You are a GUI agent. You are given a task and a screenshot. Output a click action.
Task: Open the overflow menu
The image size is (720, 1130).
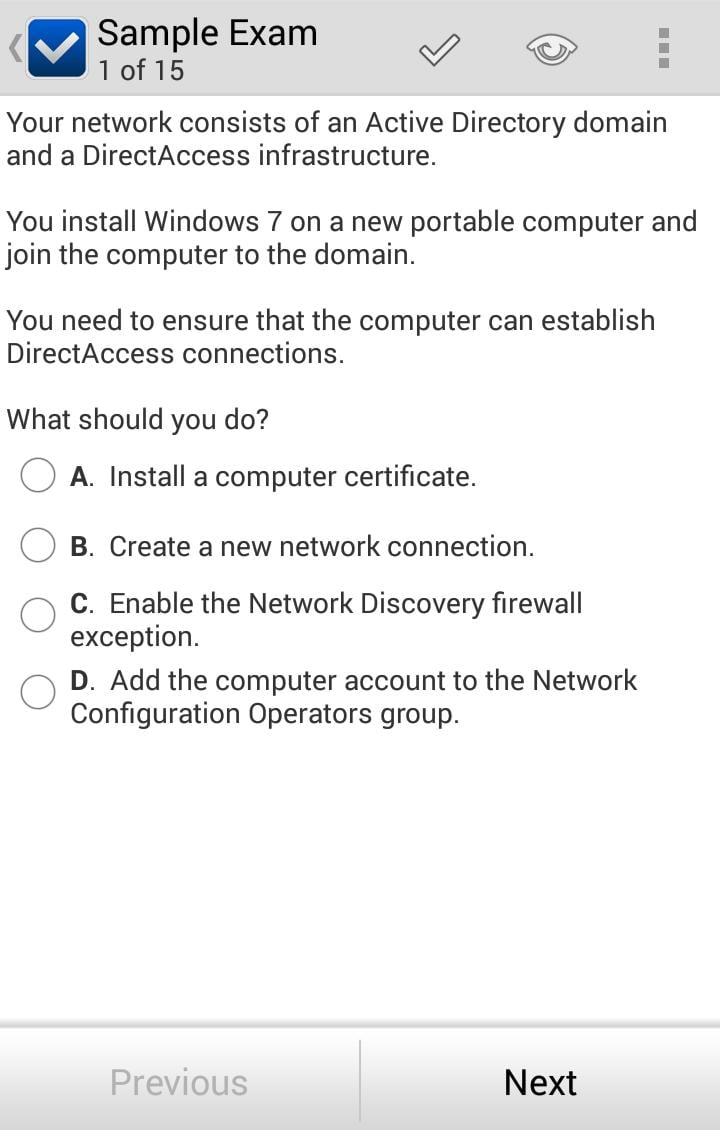coord(664,48)
